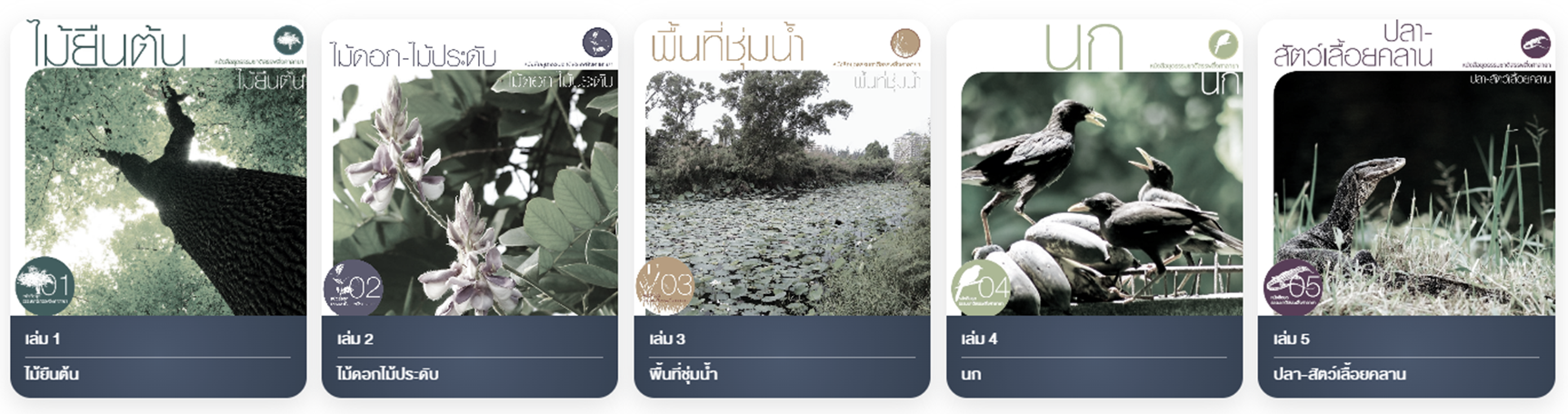View the เล่ม 4 นก book card
The image size is (1568, 414).
pos(1094,209)
